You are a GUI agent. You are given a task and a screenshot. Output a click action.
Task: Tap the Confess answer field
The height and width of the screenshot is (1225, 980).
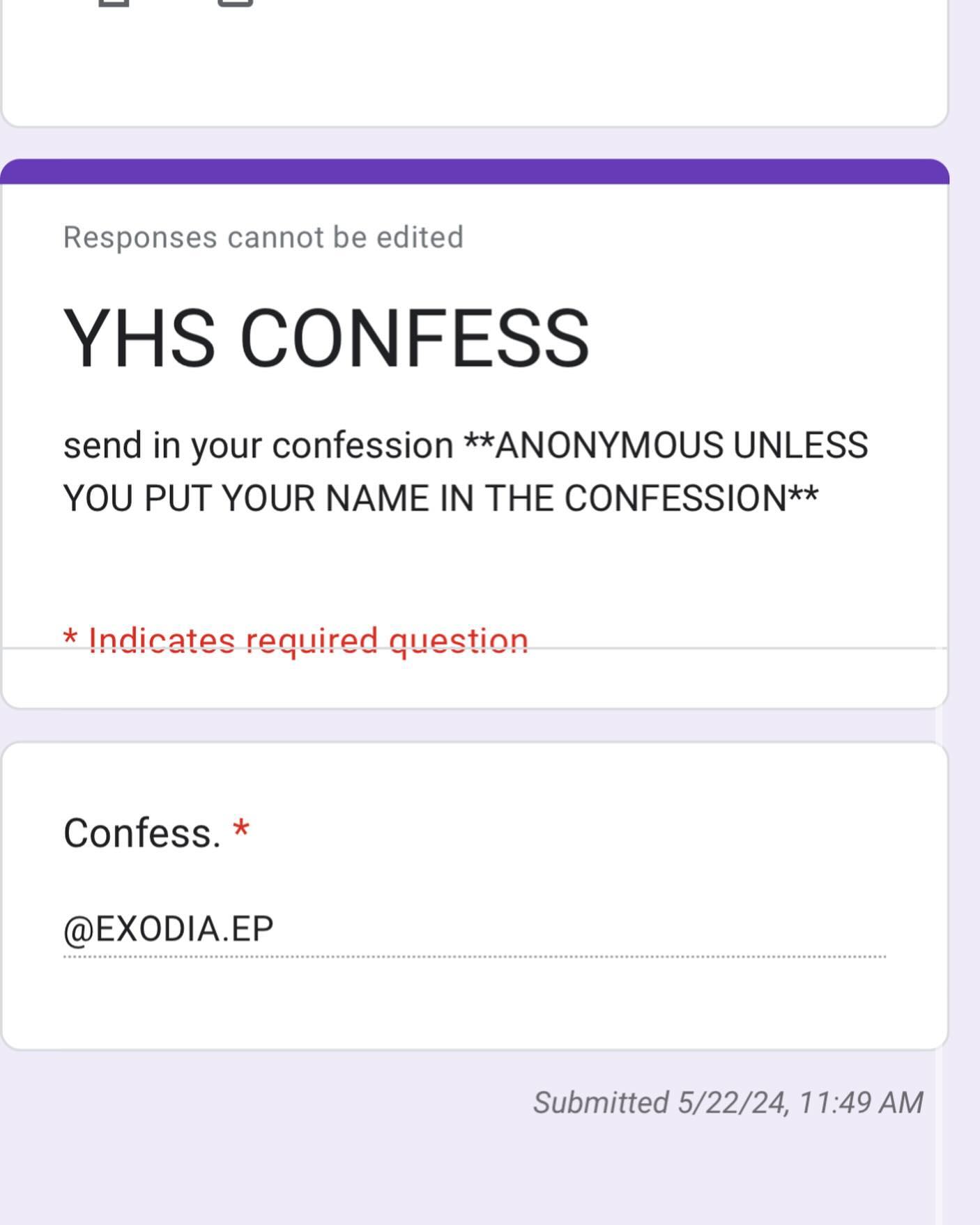point(474,930)
